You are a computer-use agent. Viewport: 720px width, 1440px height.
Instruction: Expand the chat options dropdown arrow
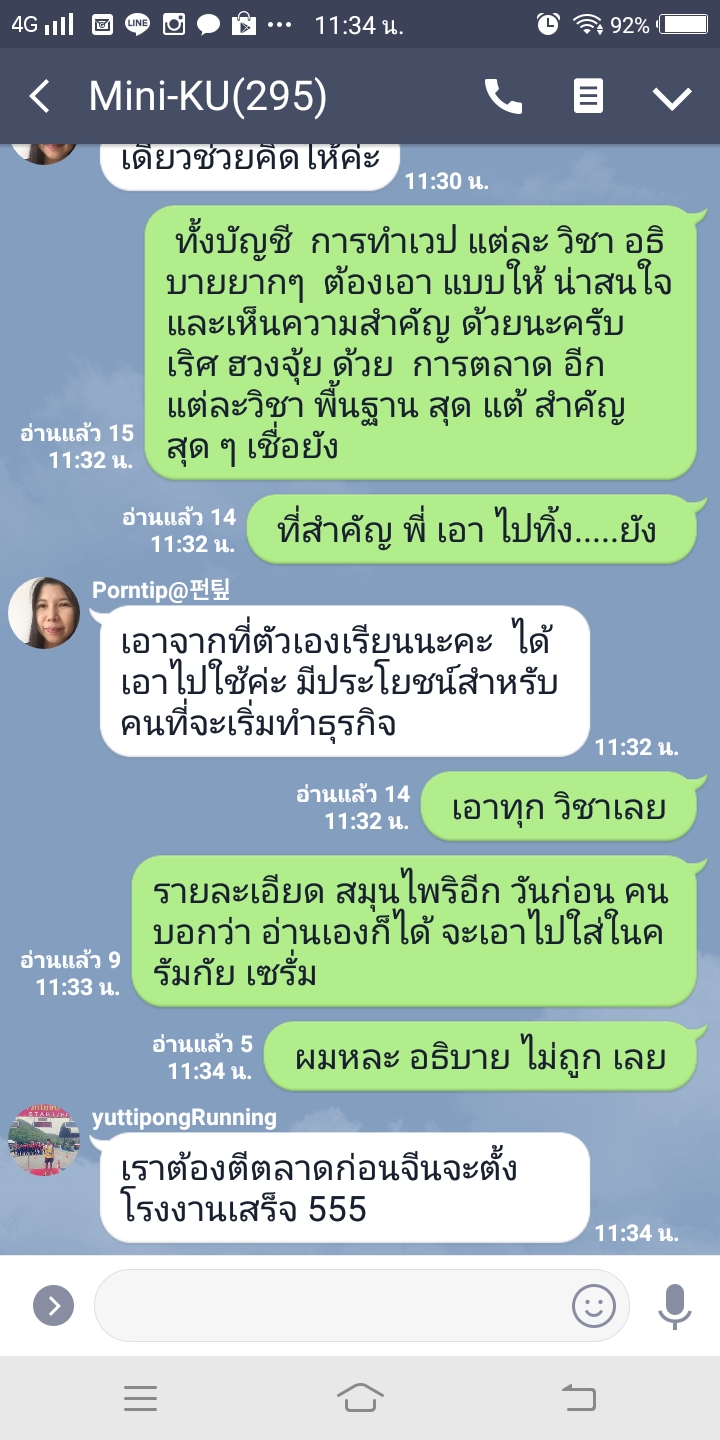tap(672, 97)
